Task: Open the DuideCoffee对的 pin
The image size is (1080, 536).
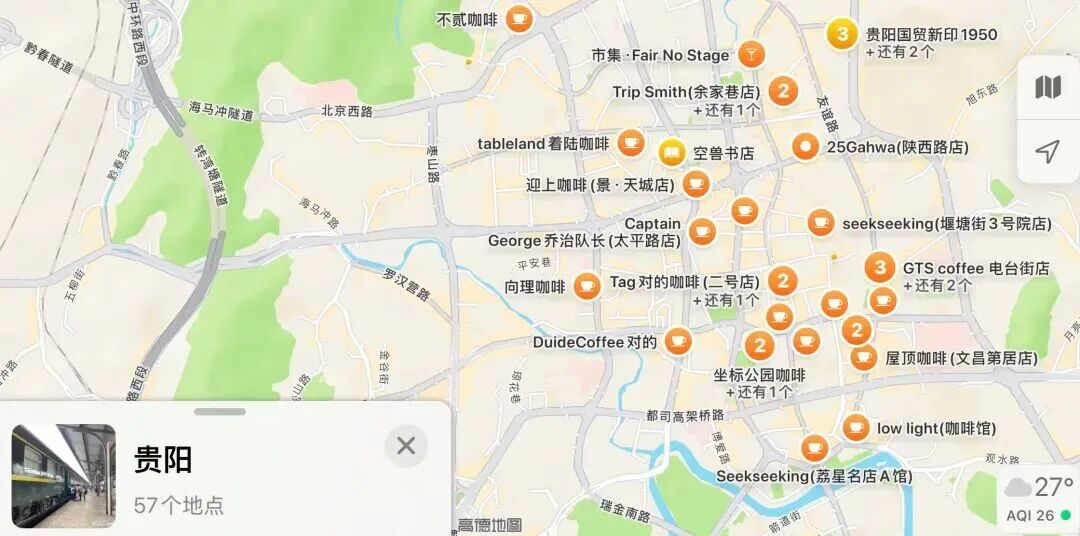Action: coord(678,342)
